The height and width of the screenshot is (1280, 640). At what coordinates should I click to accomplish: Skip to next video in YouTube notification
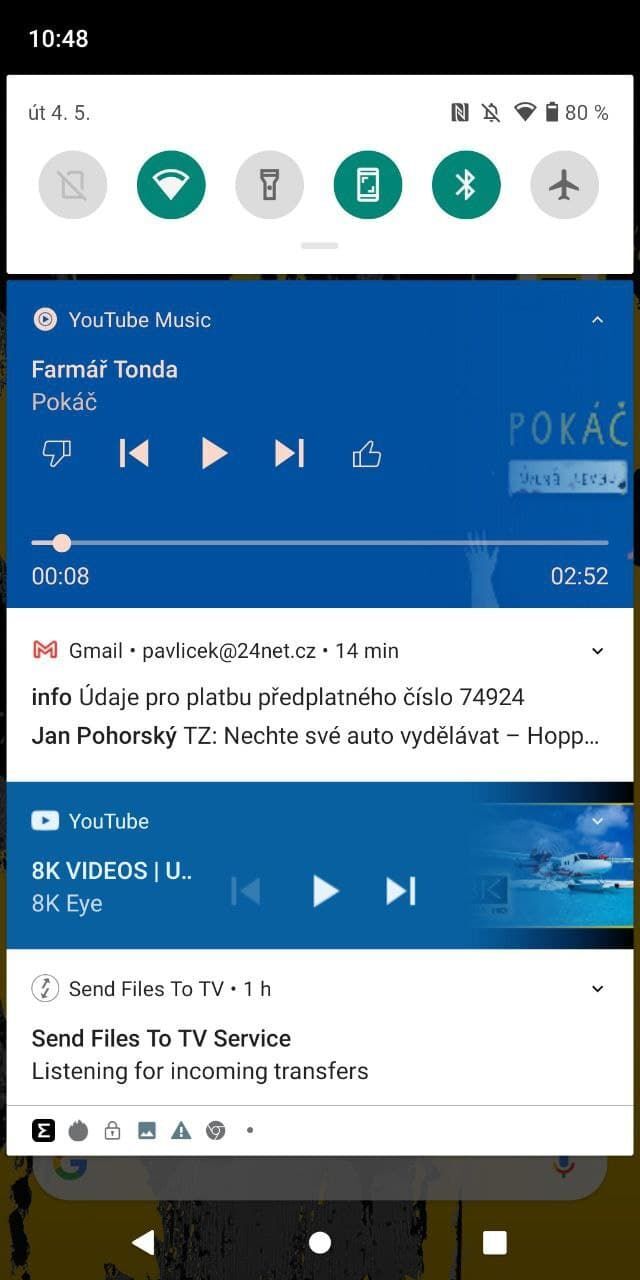pos(401,890)
